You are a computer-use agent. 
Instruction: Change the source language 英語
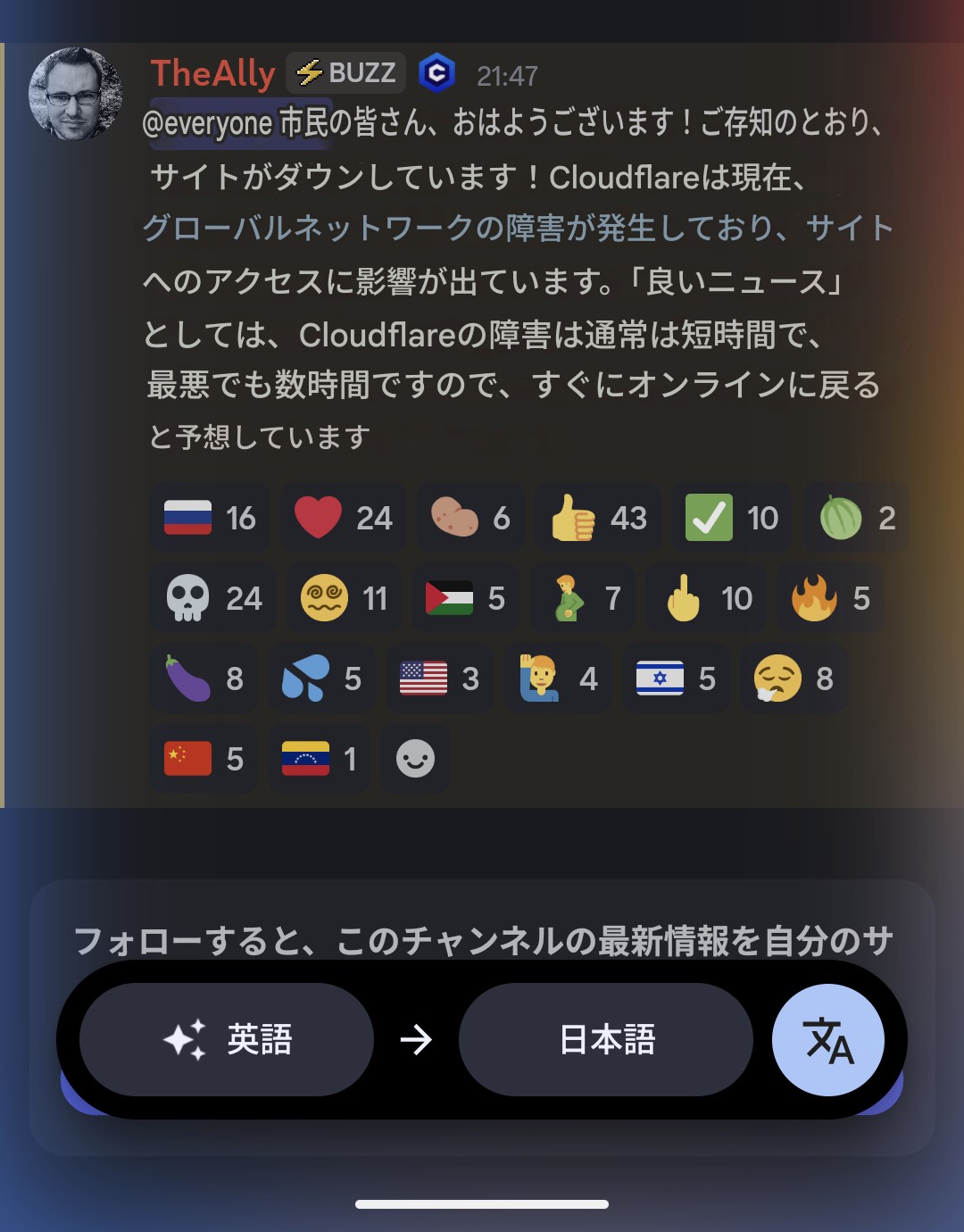(227, 1039)
